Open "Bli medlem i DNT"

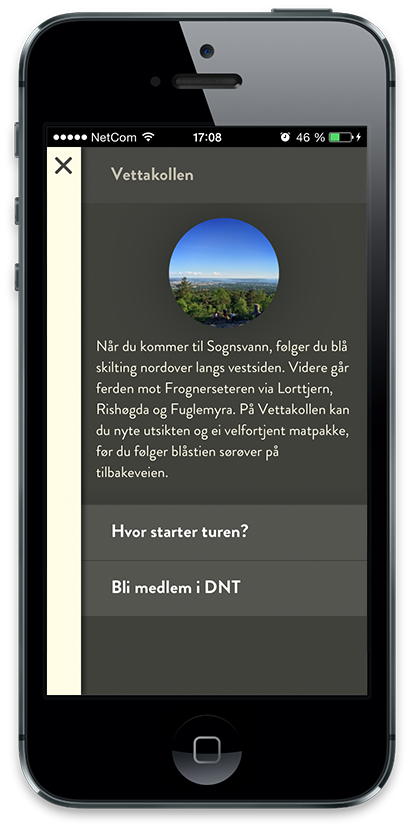click(x=224, y=588)
